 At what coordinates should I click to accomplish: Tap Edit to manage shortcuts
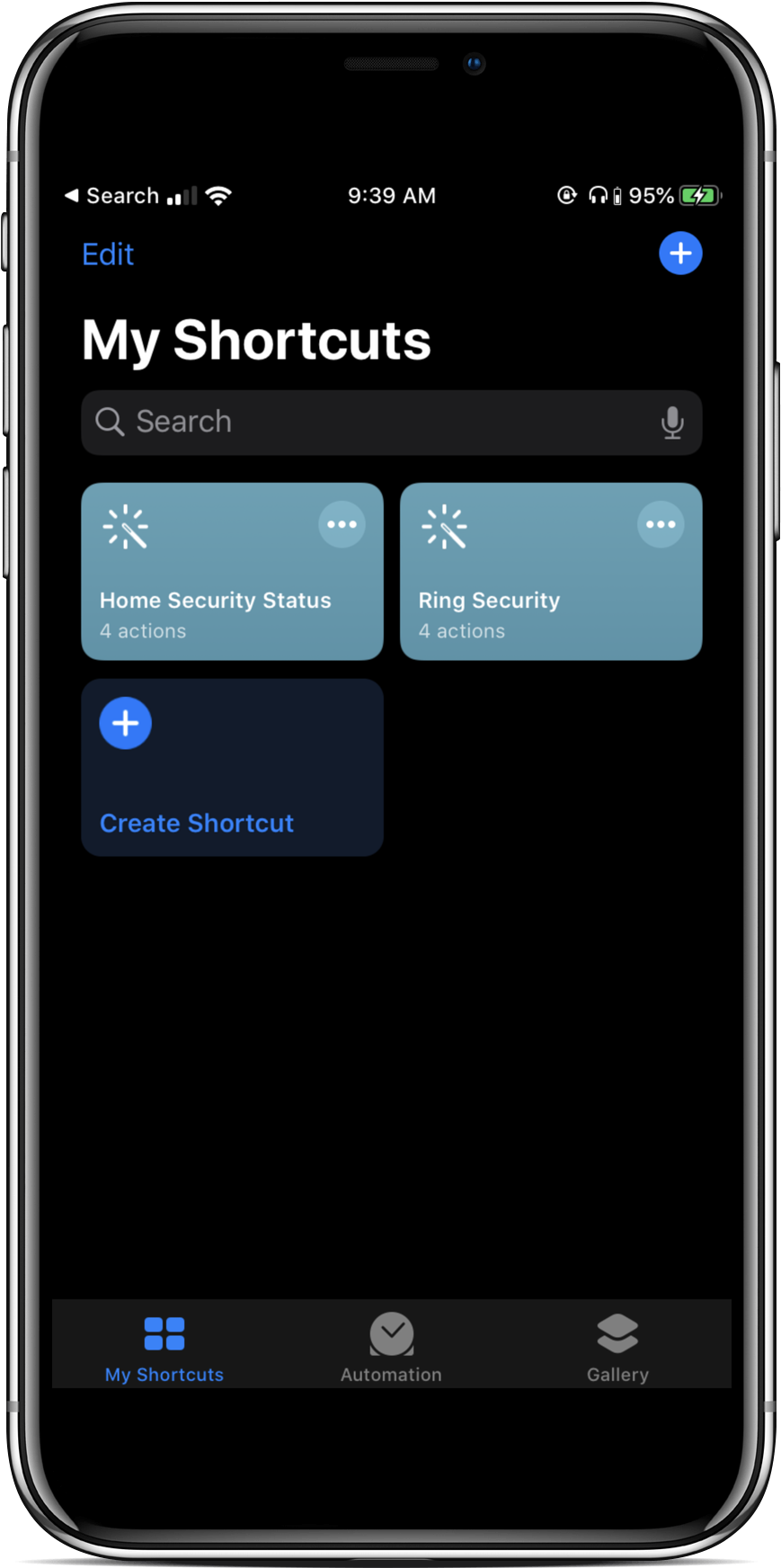[108, 254]
